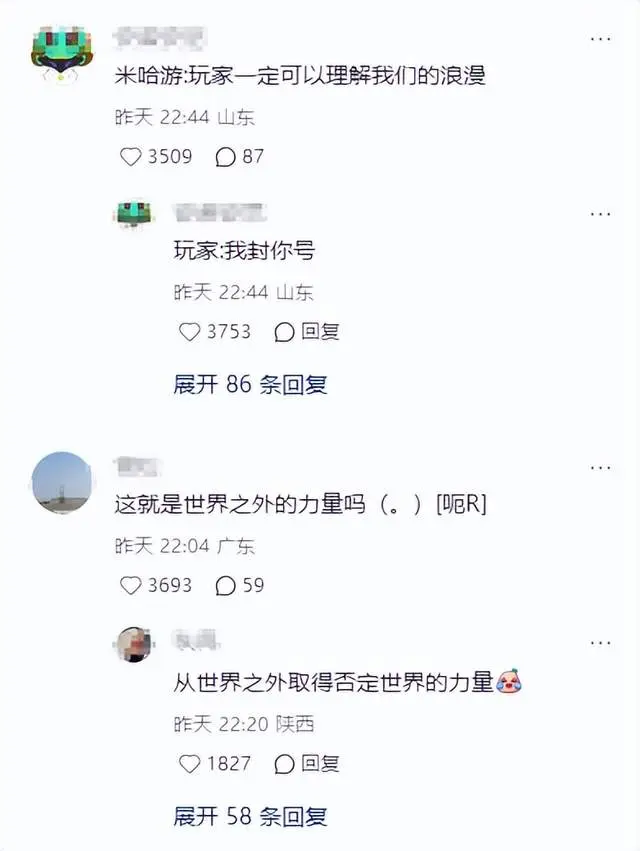Open overflow menu for 玩家:我封你号 reply
The height and width of the screenshot is (851, 640).
[600, 214]
